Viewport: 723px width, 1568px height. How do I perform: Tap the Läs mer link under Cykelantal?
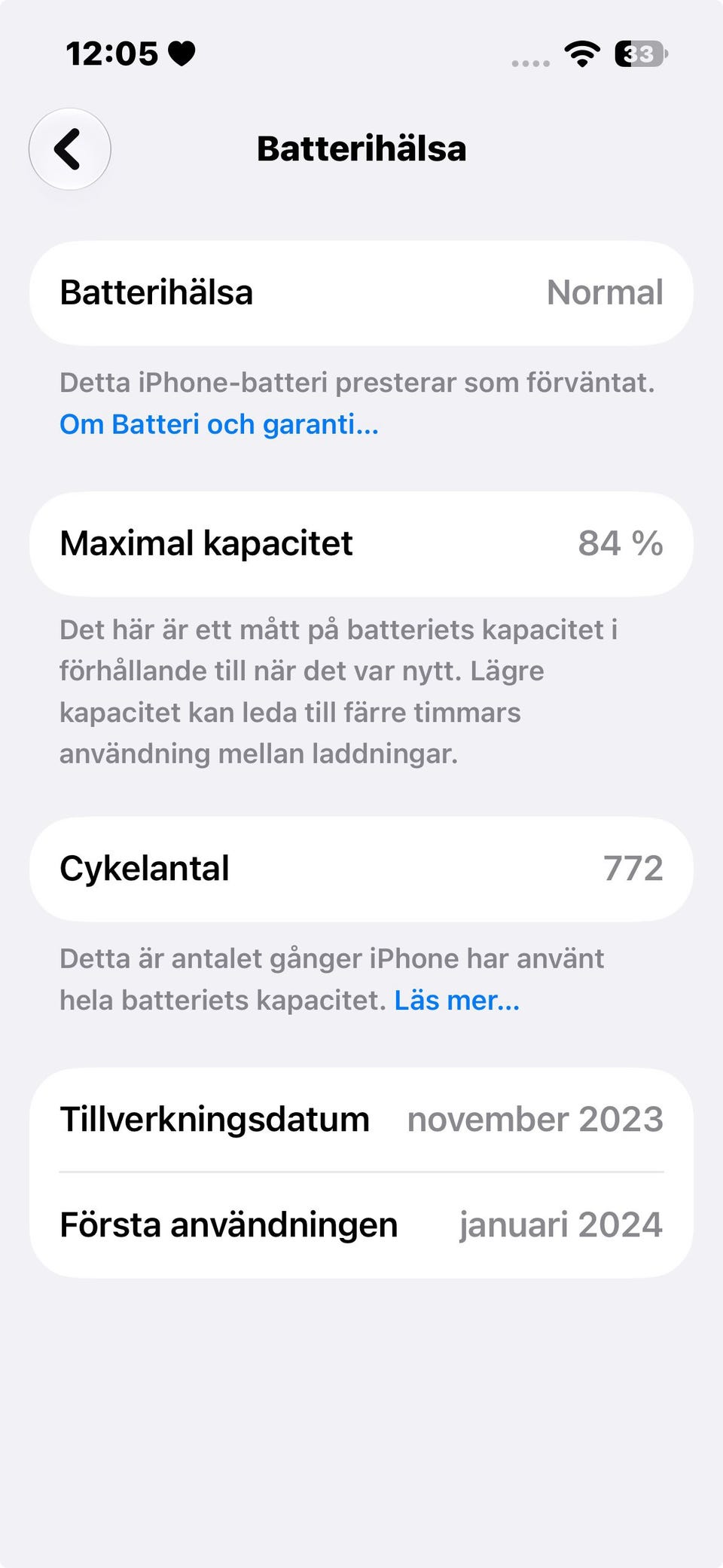tap(457, 1000)
